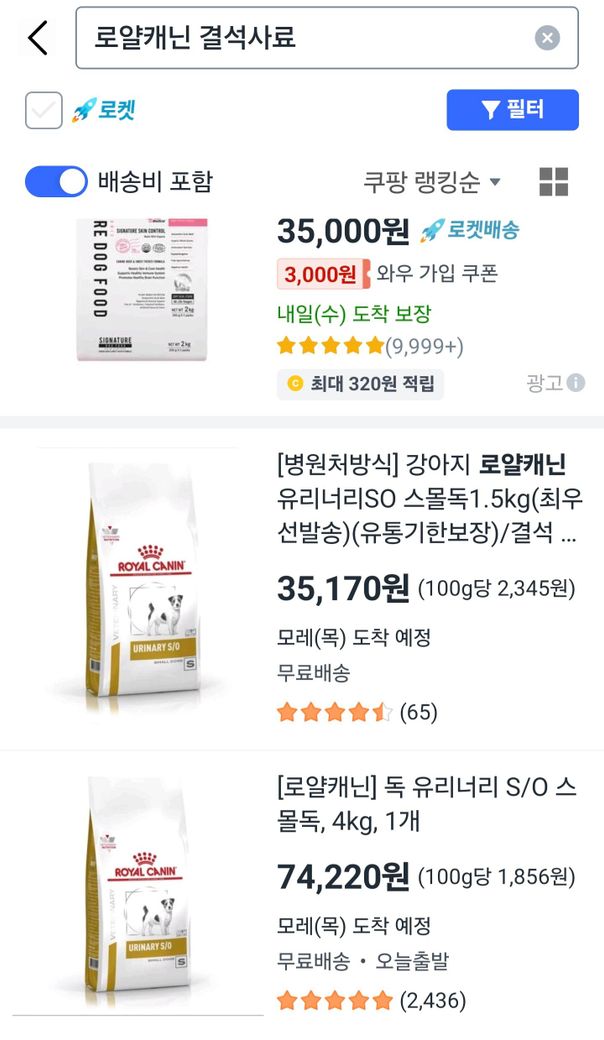Disable the 배송비 포함 toggle
Image resolution: width=604 pixels, height=1040 pixels.
(x=56, y=181)
